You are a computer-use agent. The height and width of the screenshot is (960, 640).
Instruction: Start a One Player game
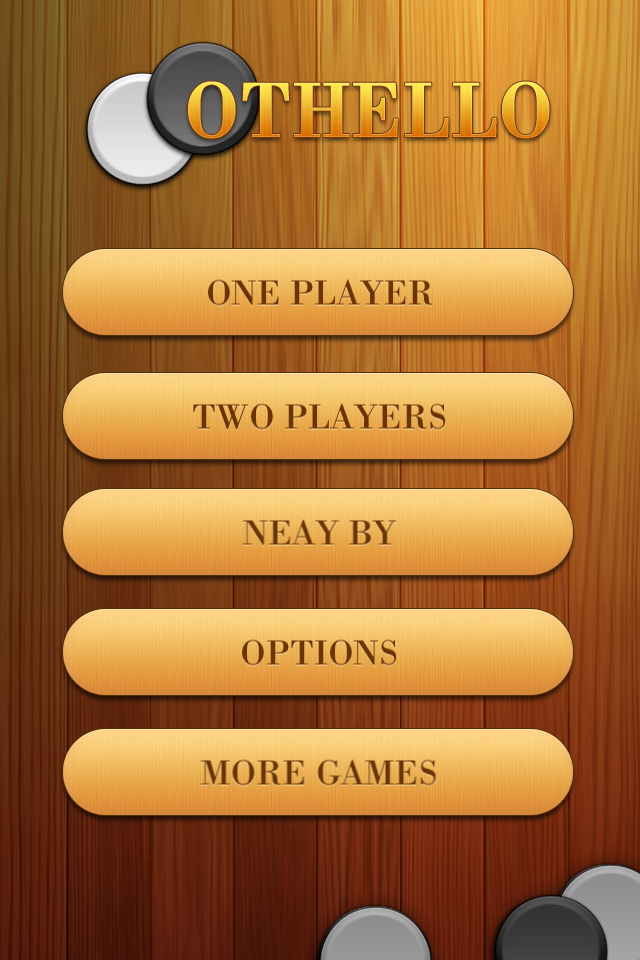click(318, 292)
